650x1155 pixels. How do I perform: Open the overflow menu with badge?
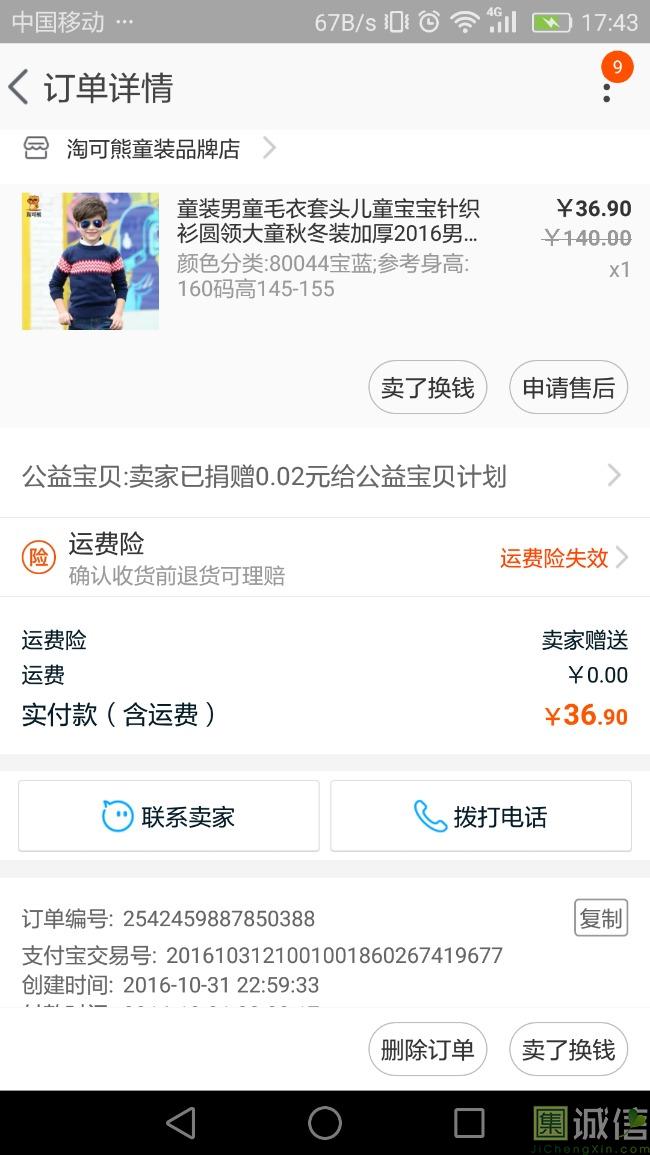(x=607, y=88)
